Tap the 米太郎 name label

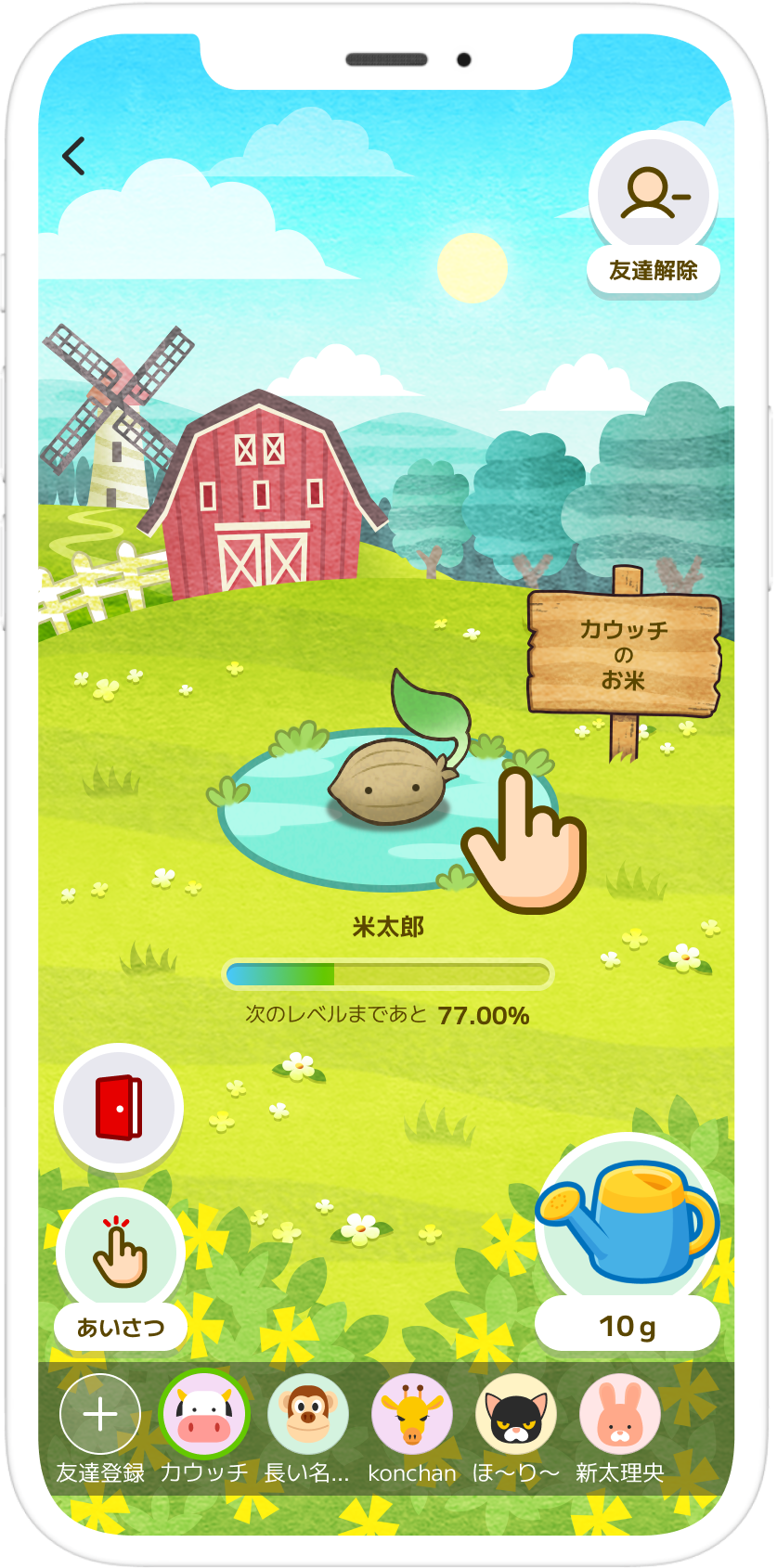388,927
